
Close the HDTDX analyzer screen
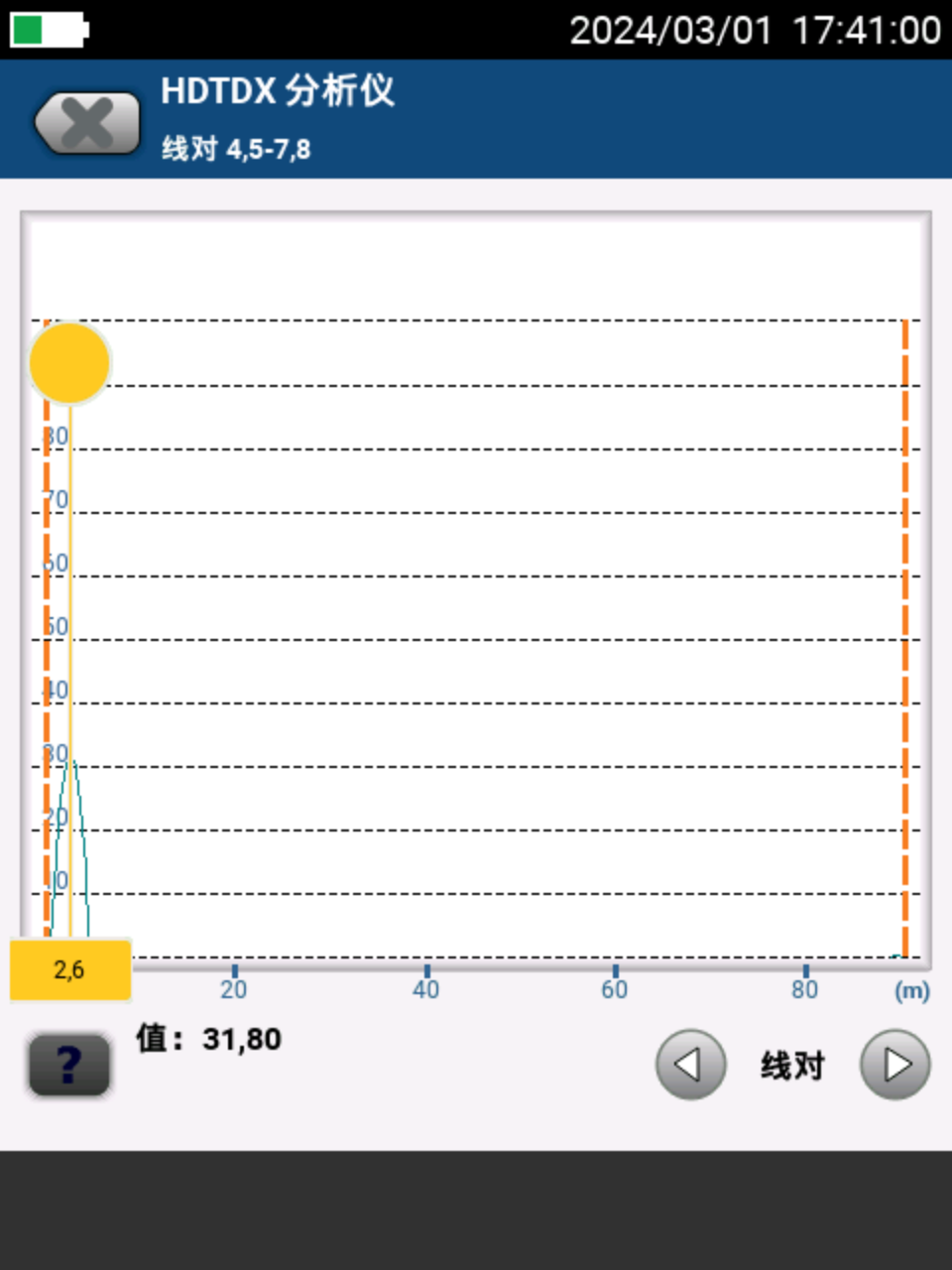[x=87, y=123]
